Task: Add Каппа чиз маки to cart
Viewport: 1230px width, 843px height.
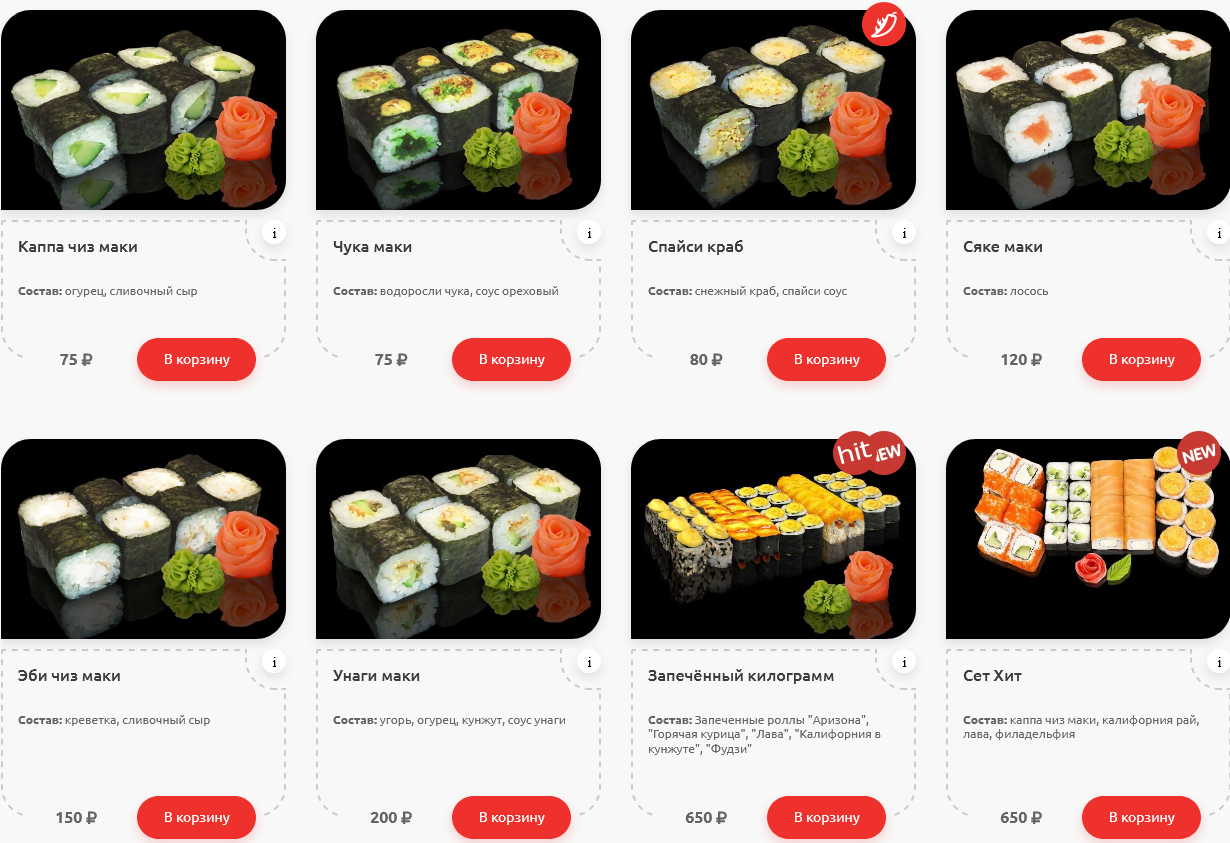Action: tap(196, 360)
